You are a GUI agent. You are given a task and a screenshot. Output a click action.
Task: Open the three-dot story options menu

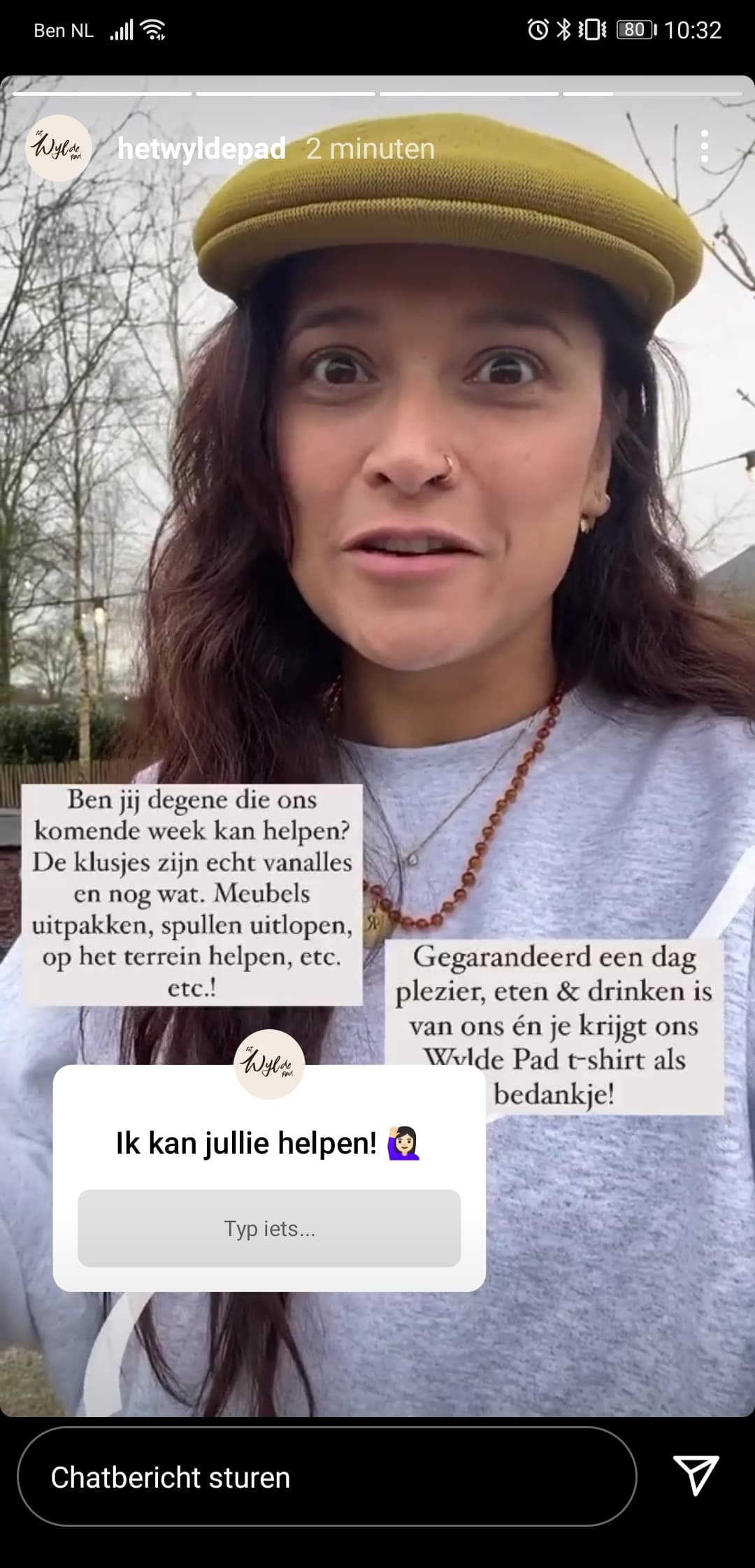pos(704,147)
